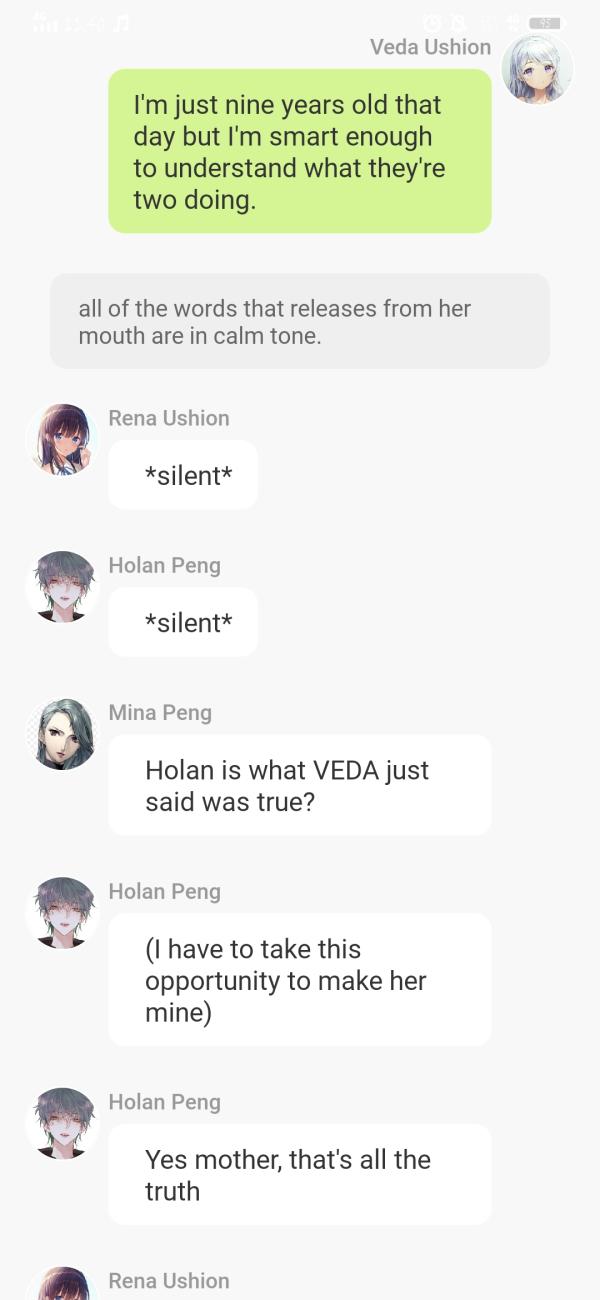Viewport: 600px width, 1300px height.
Task: Tap Veda Ushion's profile avatar
Action: (537, 69)
